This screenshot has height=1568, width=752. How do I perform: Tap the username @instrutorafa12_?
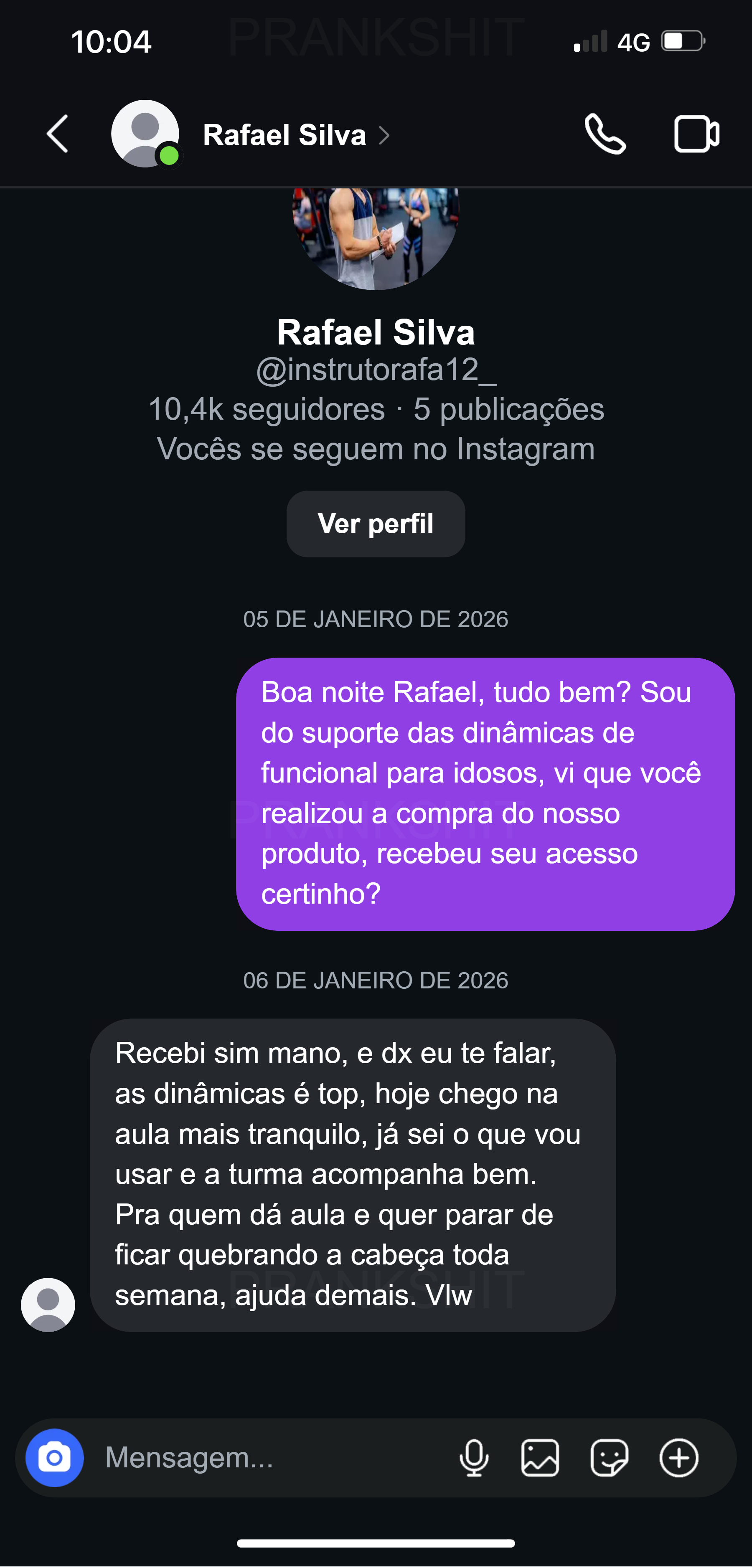[x=376, y=372]
